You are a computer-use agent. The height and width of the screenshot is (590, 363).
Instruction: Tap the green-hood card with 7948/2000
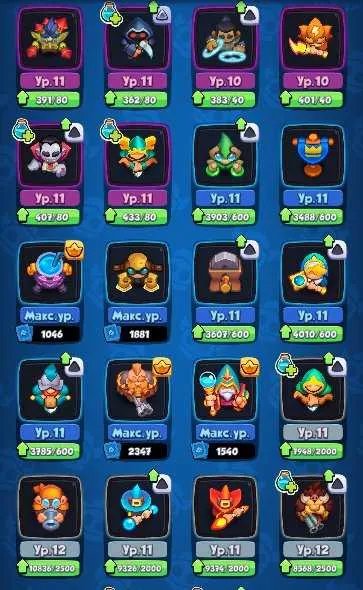point(313,409)
